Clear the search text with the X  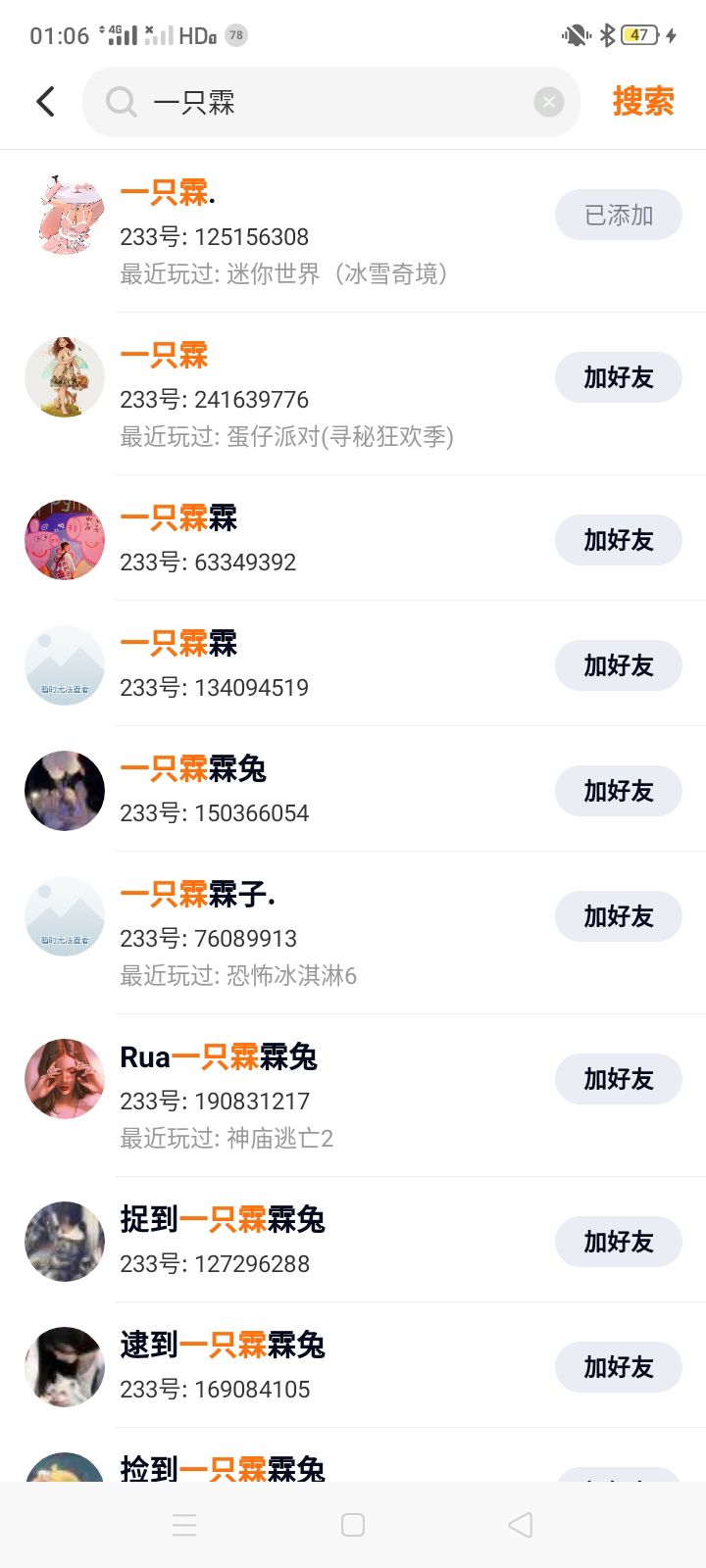point(549,102)
